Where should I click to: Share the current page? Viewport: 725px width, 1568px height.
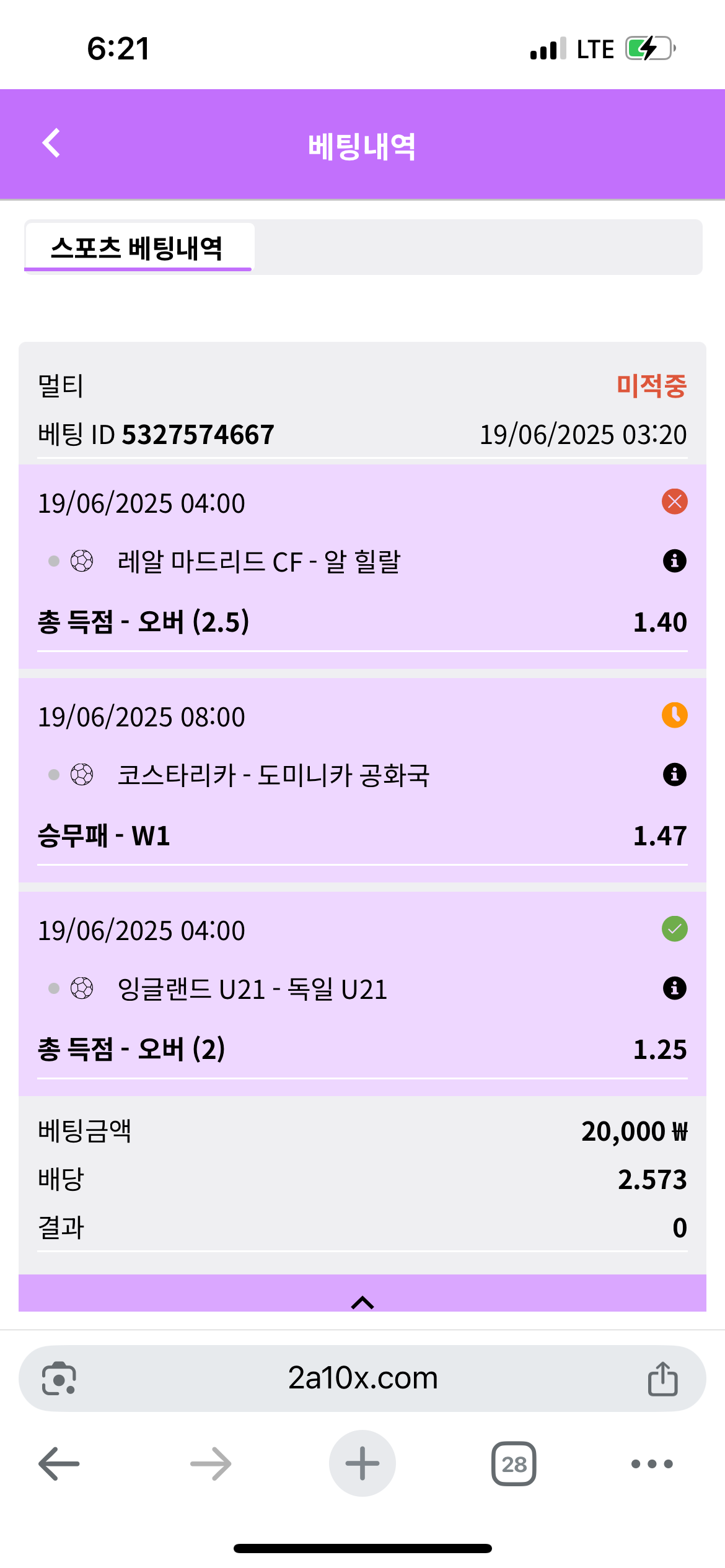[662, 1379]
